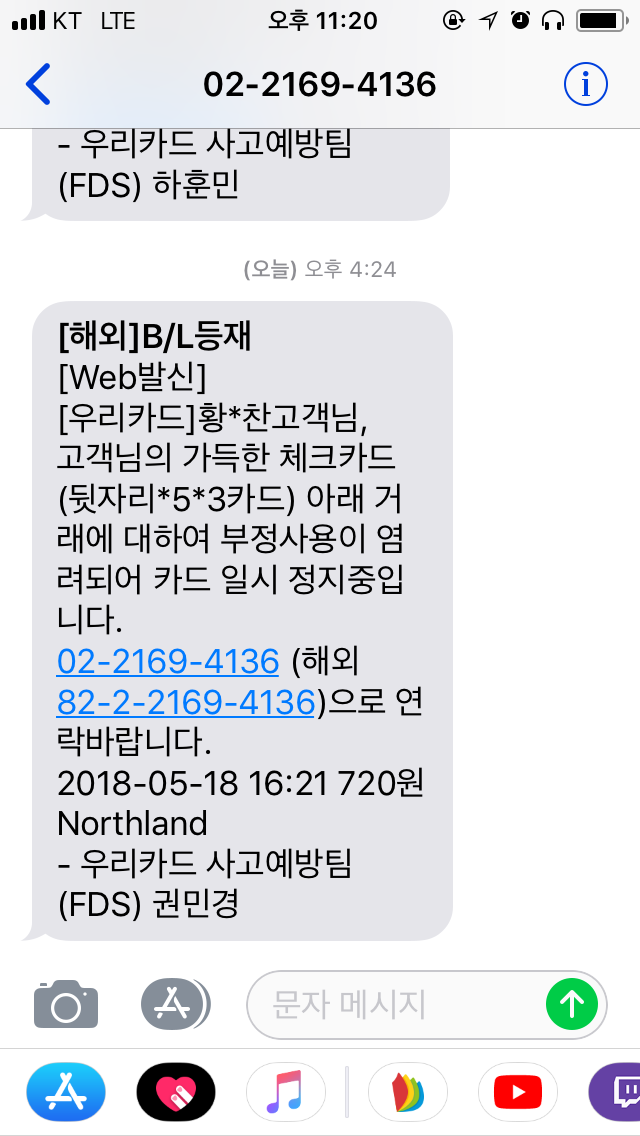Toggle the iMessage apps drawer button

(175, 1002)
